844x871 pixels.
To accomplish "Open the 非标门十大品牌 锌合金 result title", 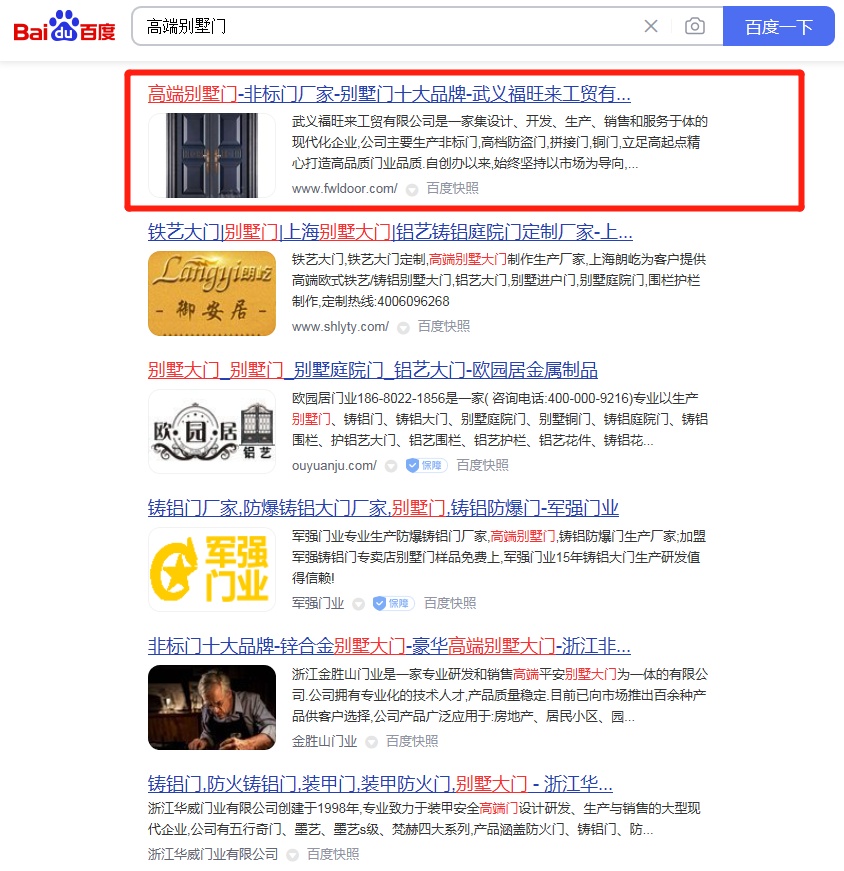I will click(389, 645).
